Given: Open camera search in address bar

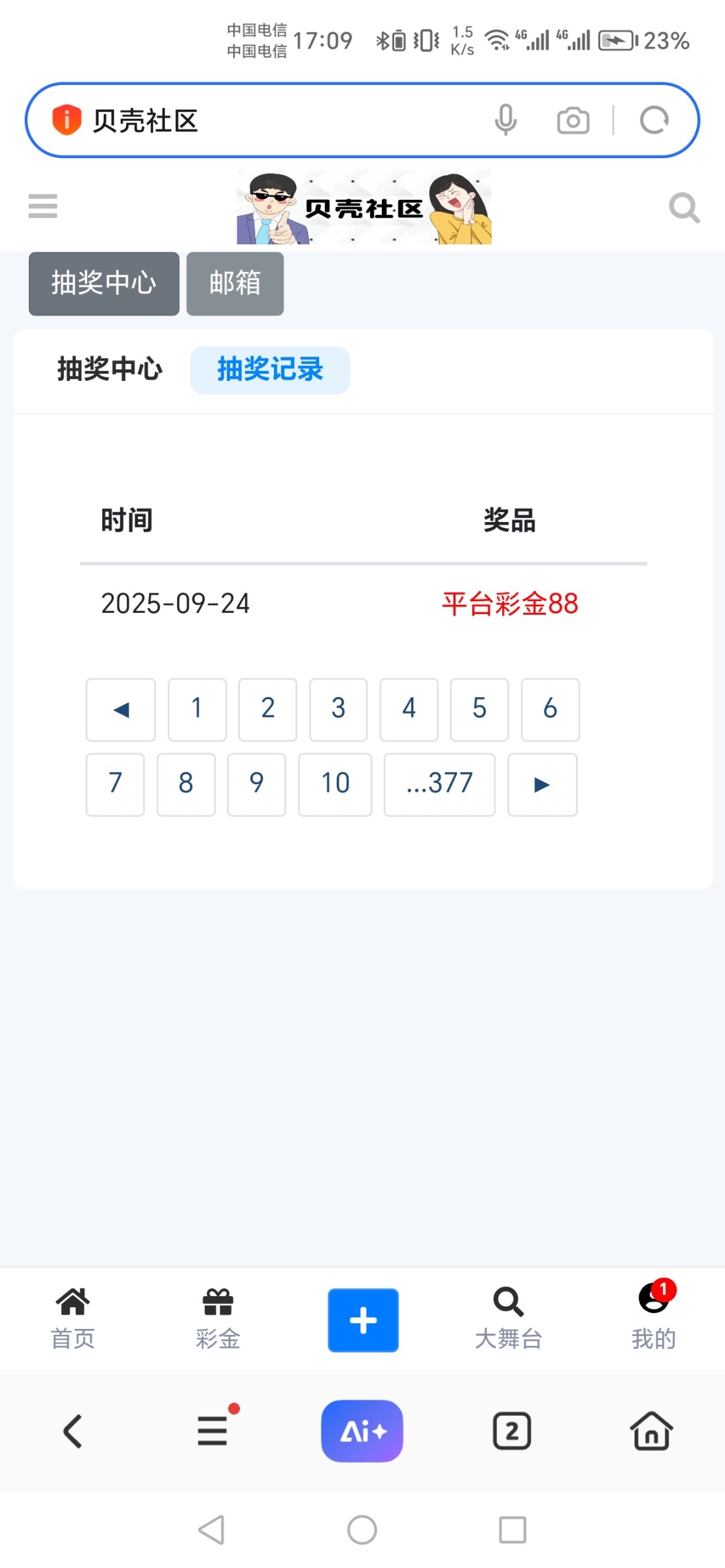Looking at the screenshot, I should click(573, 121).
